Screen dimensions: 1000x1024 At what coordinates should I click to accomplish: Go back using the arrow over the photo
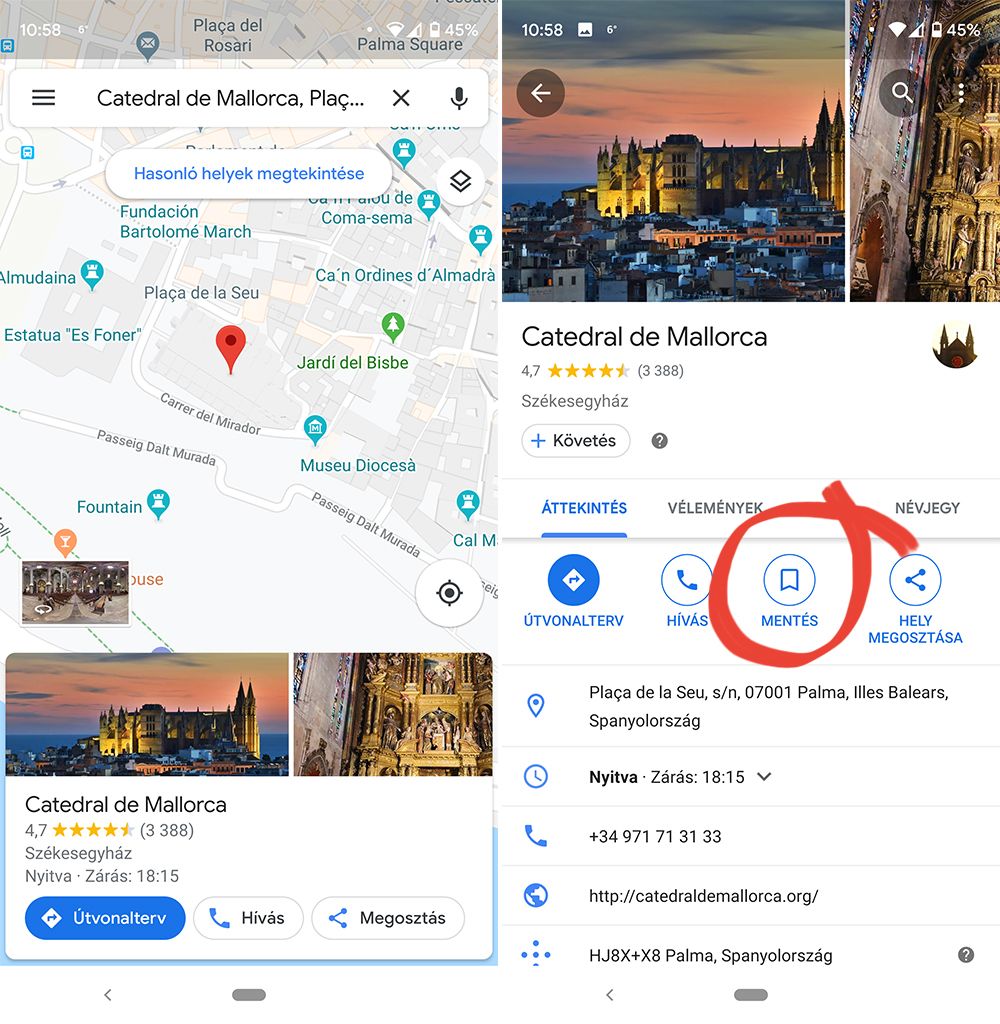click(541, 93)
